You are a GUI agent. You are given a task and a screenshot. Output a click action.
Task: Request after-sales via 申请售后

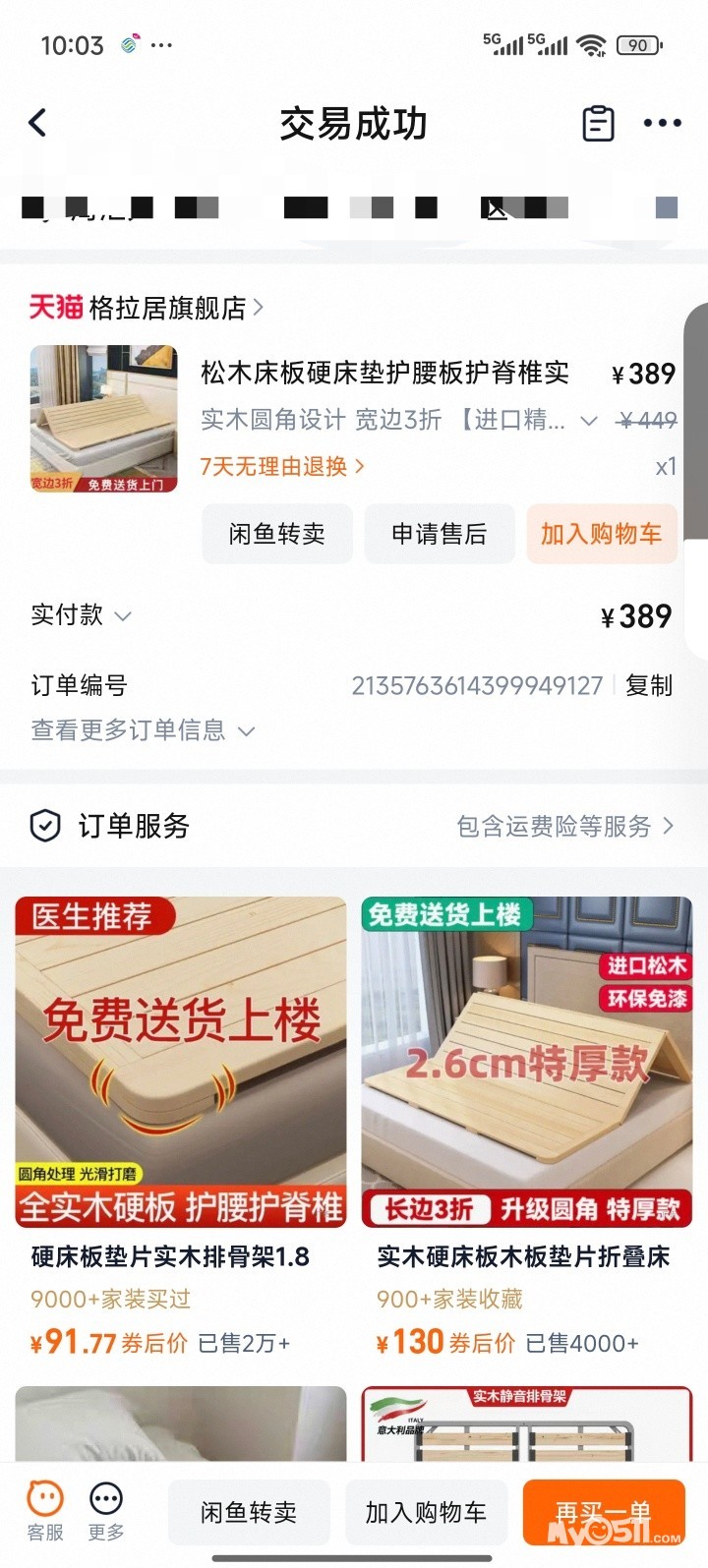pyautogui.click(x=439, y=534)
